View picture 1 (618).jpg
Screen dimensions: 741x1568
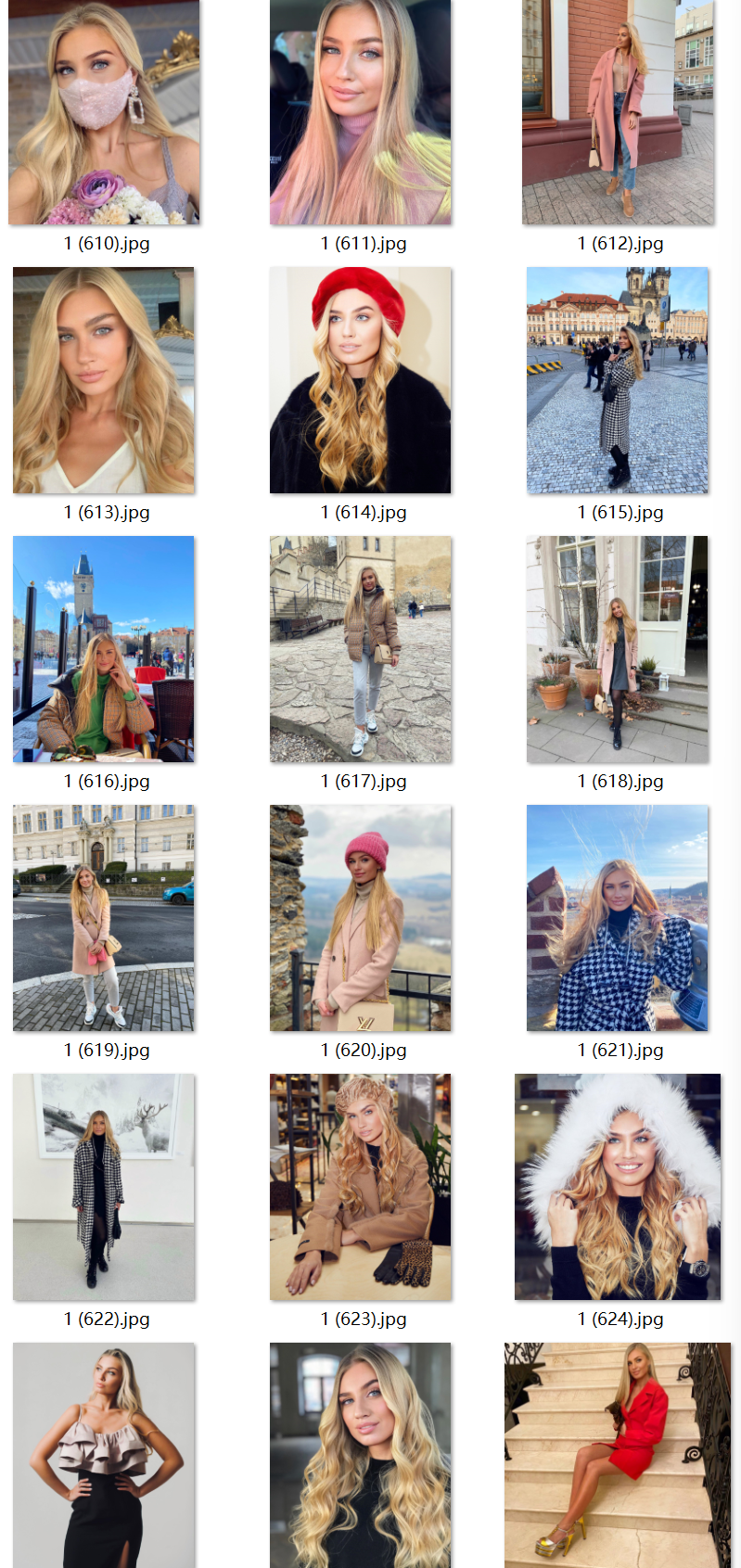[618, 649]
